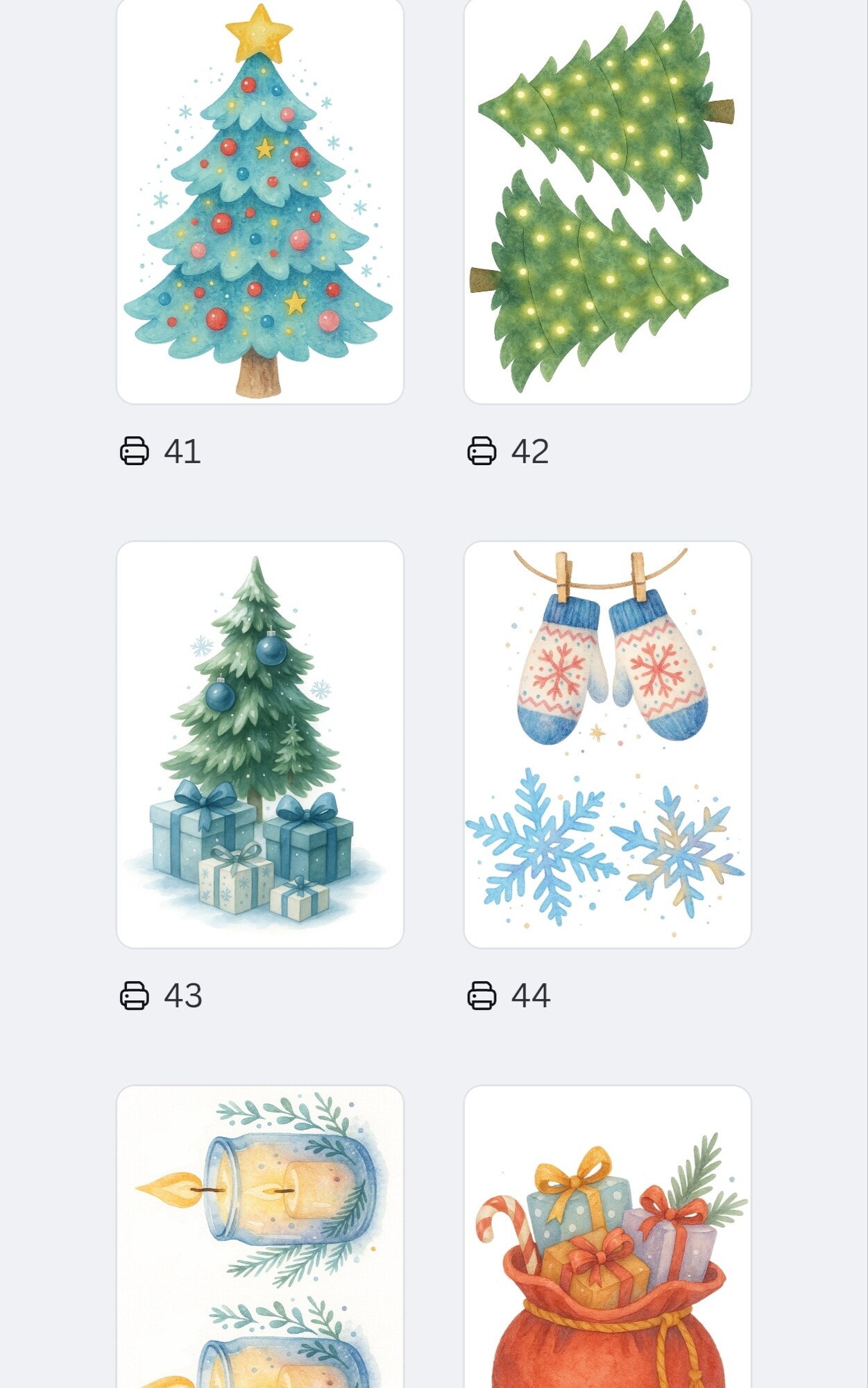Open the two green lit trees card 42
The width and height of the screenshot is (868, 1388).
(x=607, y=201)
